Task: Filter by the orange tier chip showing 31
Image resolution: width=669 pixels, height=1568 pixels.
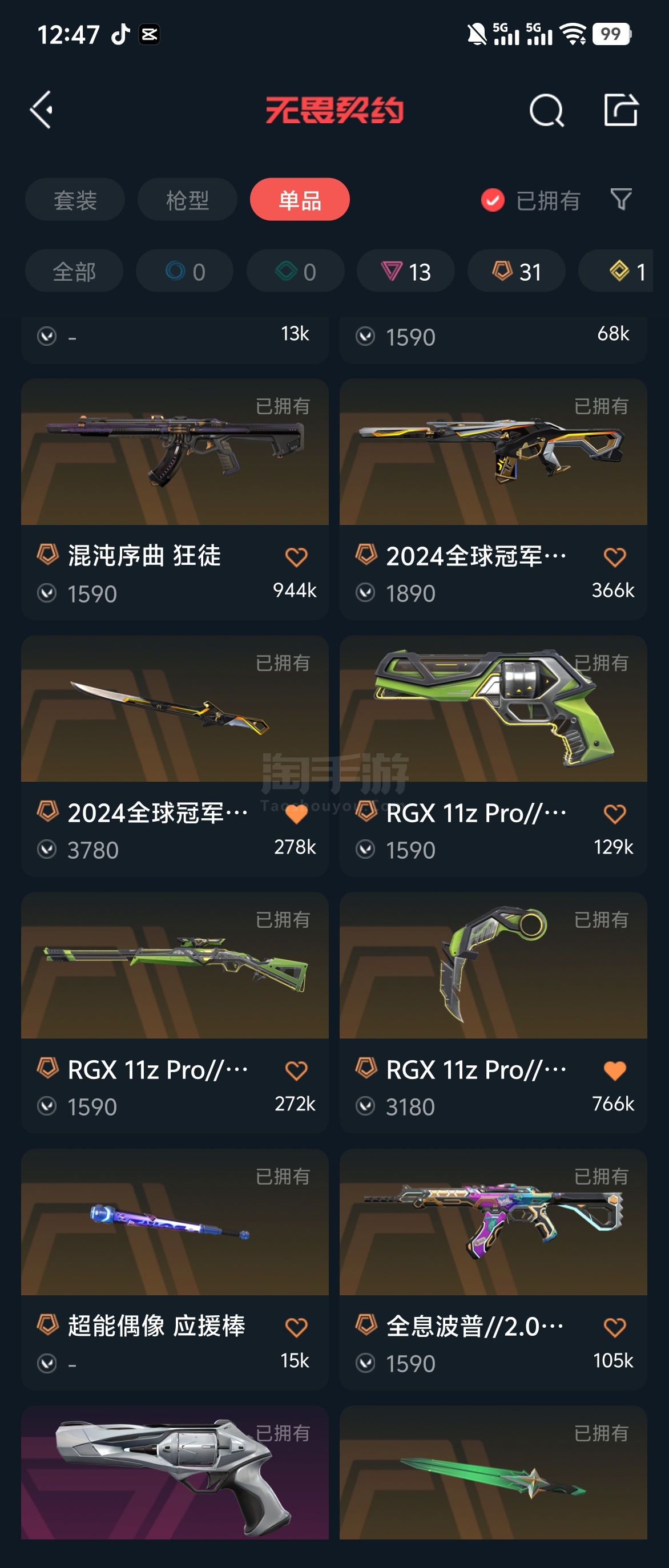Action: [x=516, y=271]
